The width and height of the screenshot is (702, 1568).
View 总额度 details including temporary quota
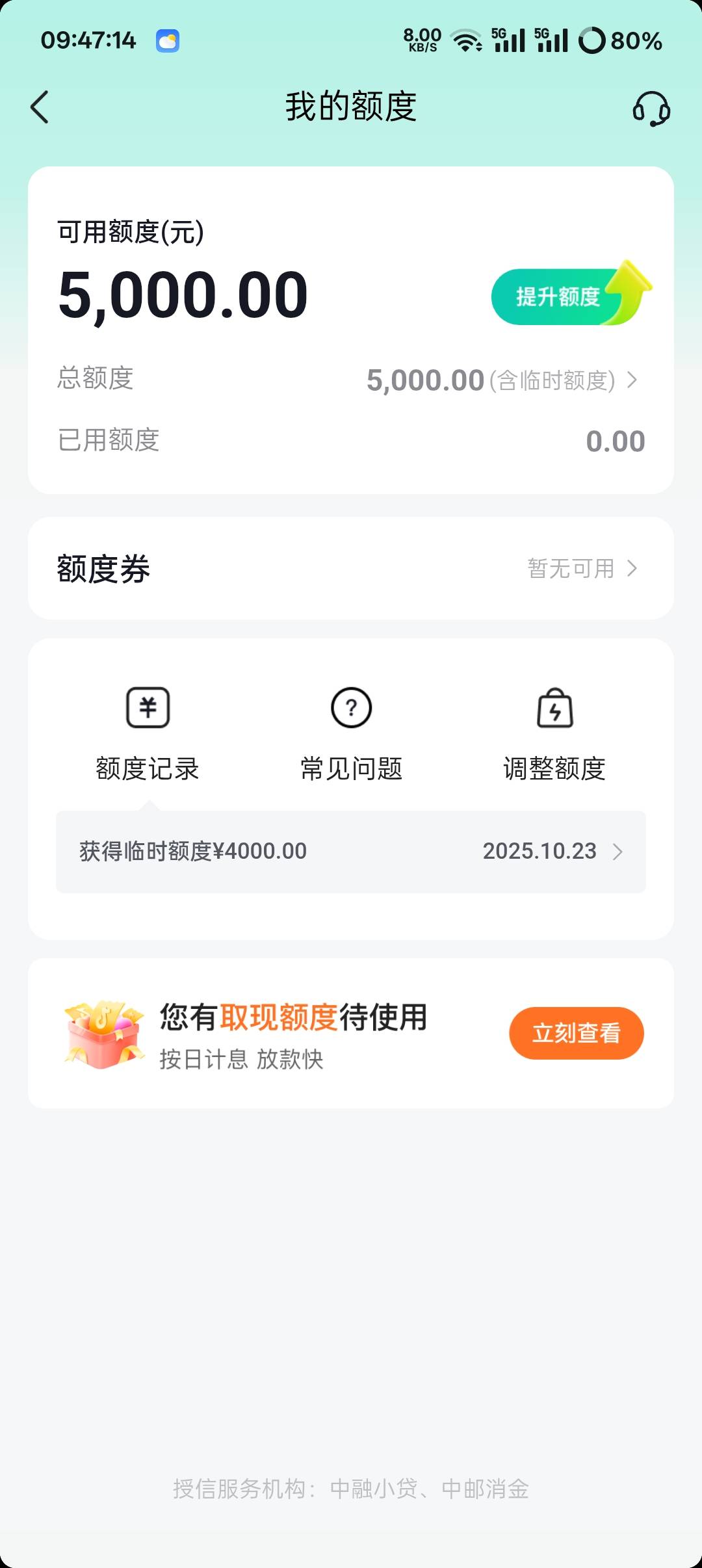pos(502,380)
